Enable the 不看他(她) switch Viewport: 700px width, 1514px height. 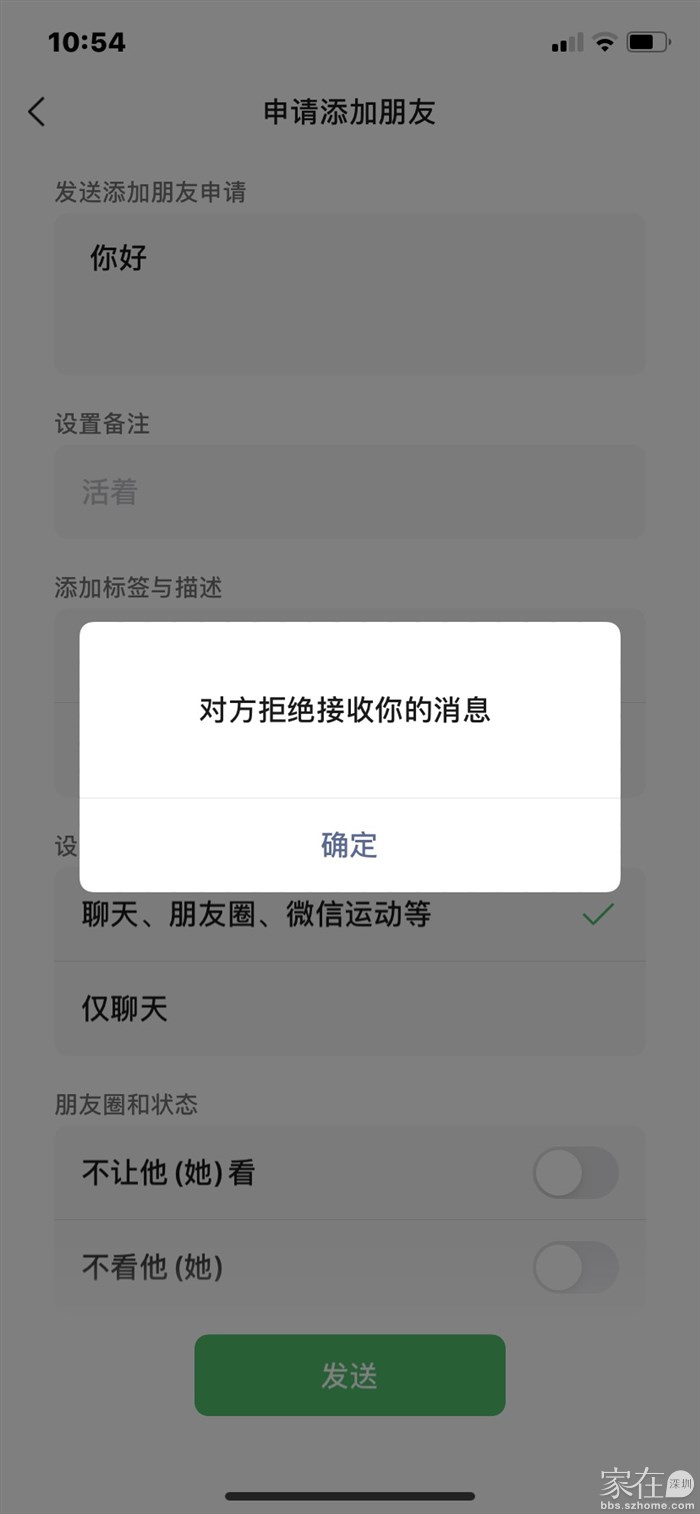[575, 1267]
